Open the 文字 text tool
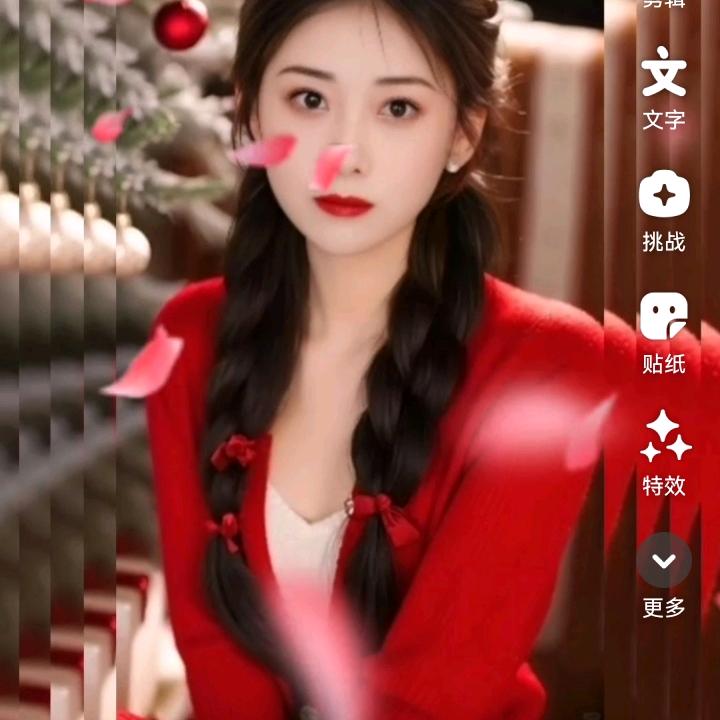The height and width of the screenshot is (720, 720). (664, 87)
